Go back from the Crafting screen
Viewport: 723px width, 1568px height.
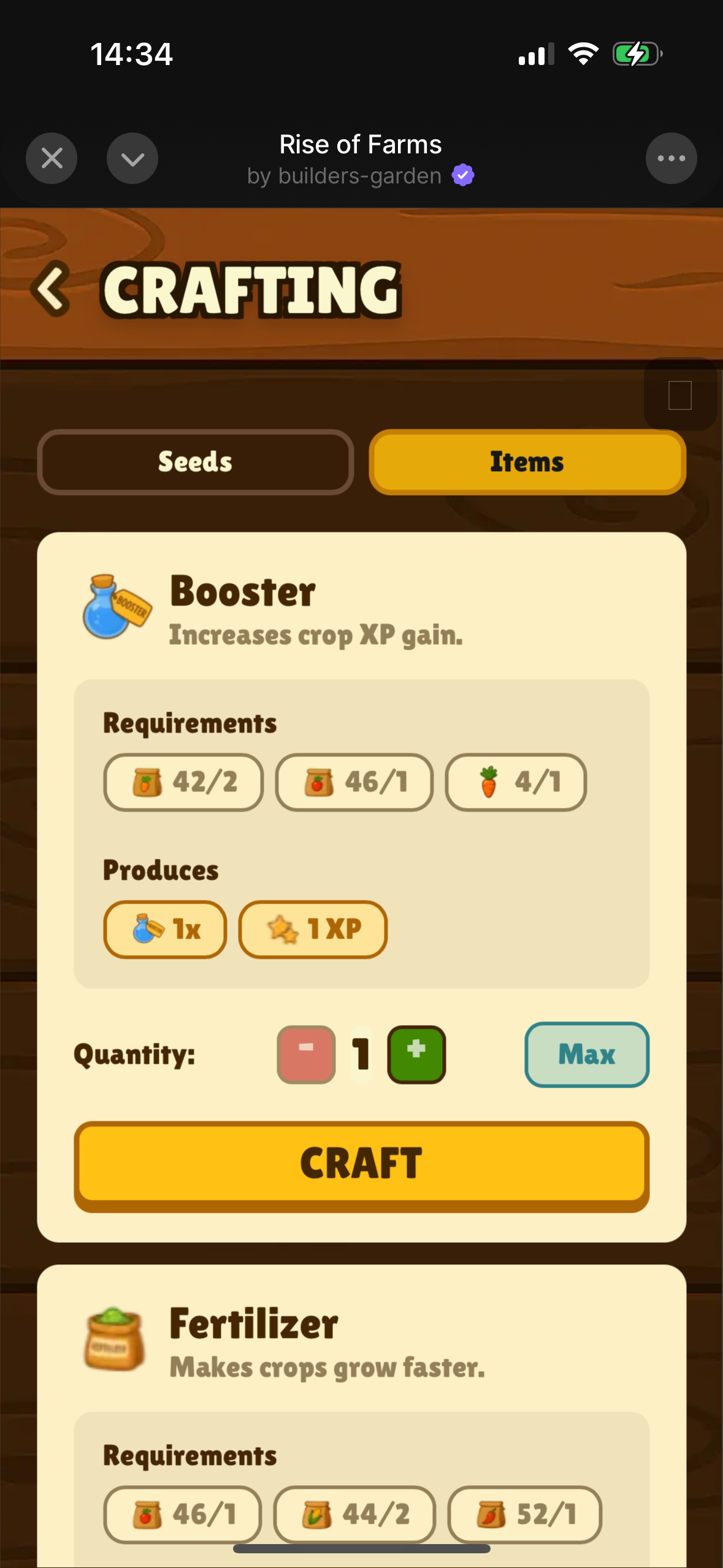tap(52, 288)
